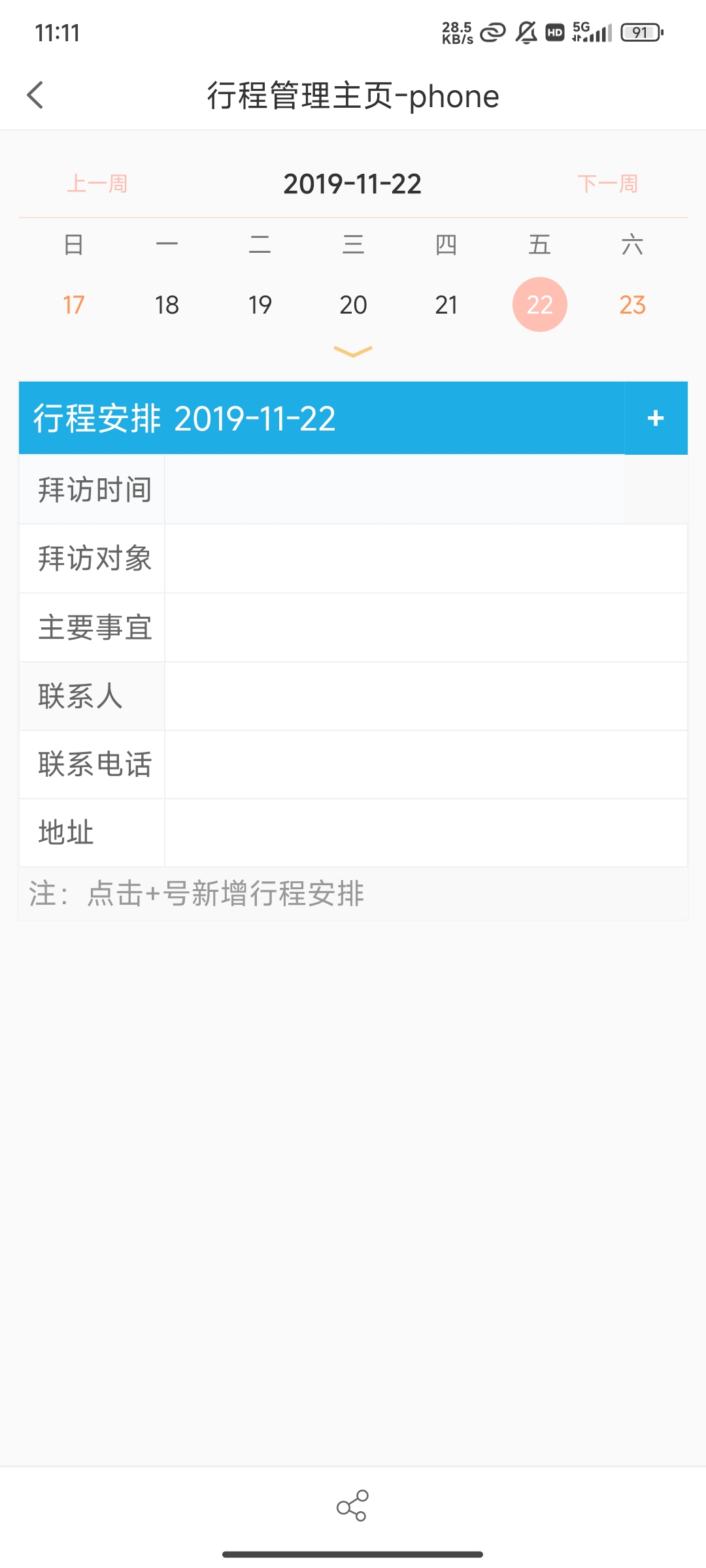The height and width of the screenshot is (1568, 706).
Task: Add a new schedule with the plus button
Action: [656, 418]
